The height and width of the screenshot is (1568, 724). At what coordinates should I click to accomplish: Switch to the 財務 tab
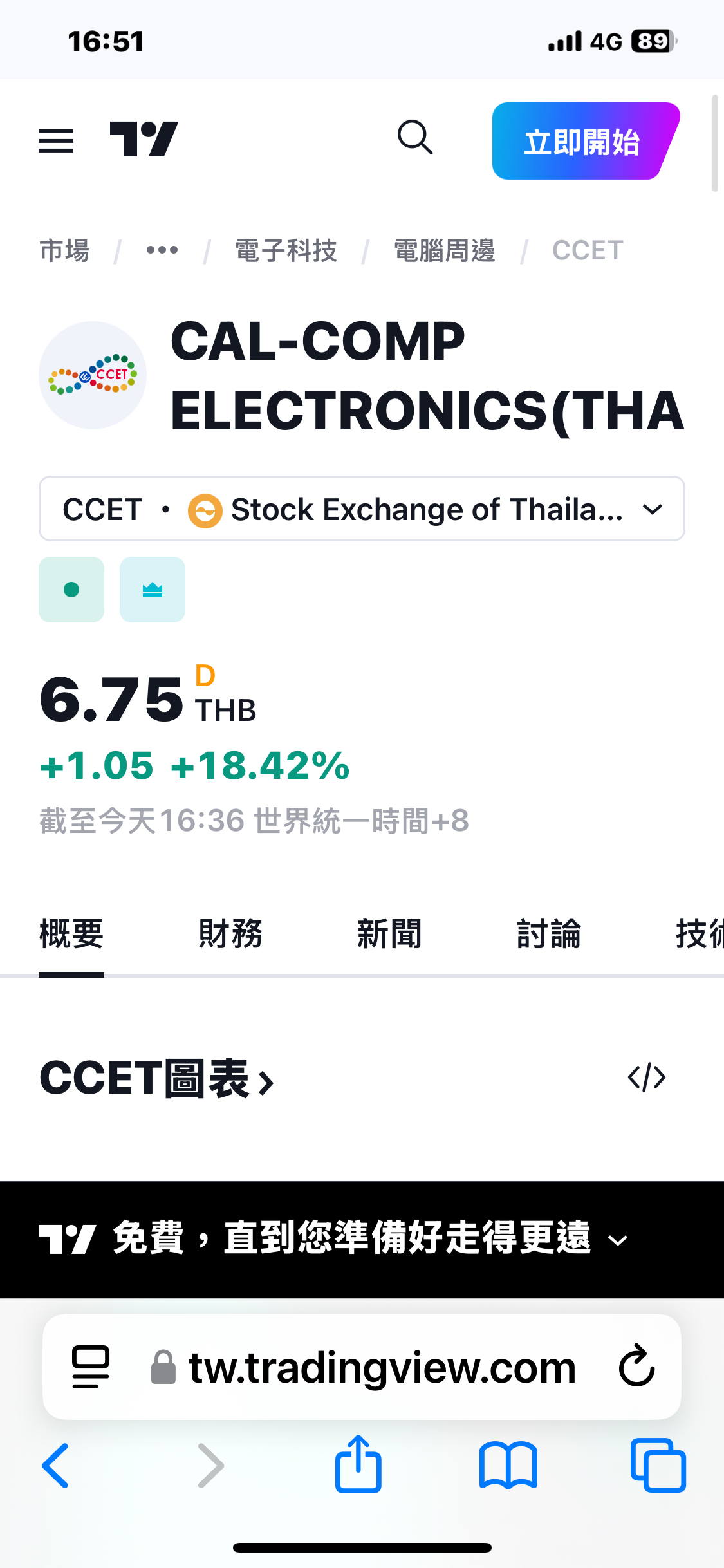coord(230,934)
